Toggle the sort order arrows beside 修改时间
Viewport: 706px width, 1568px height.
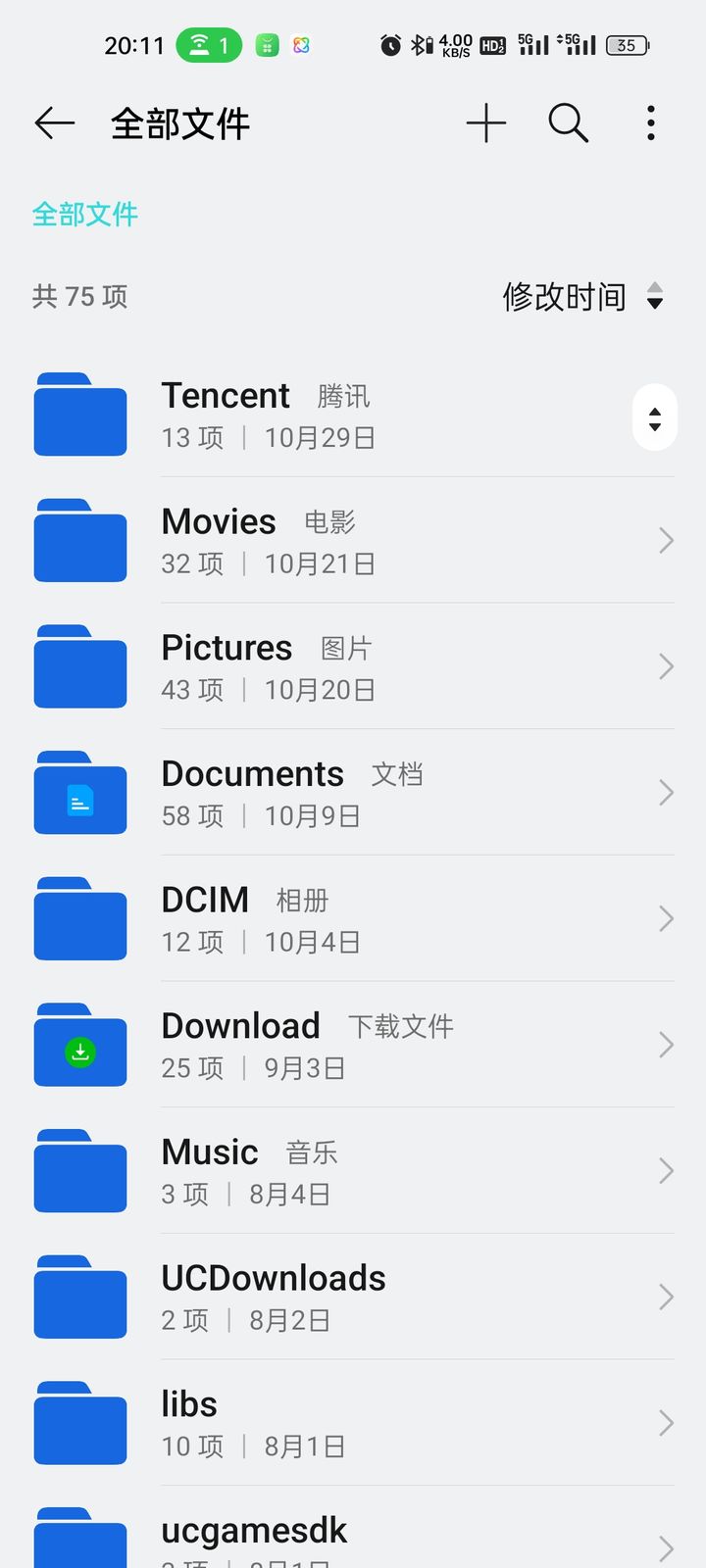(655, 297)
